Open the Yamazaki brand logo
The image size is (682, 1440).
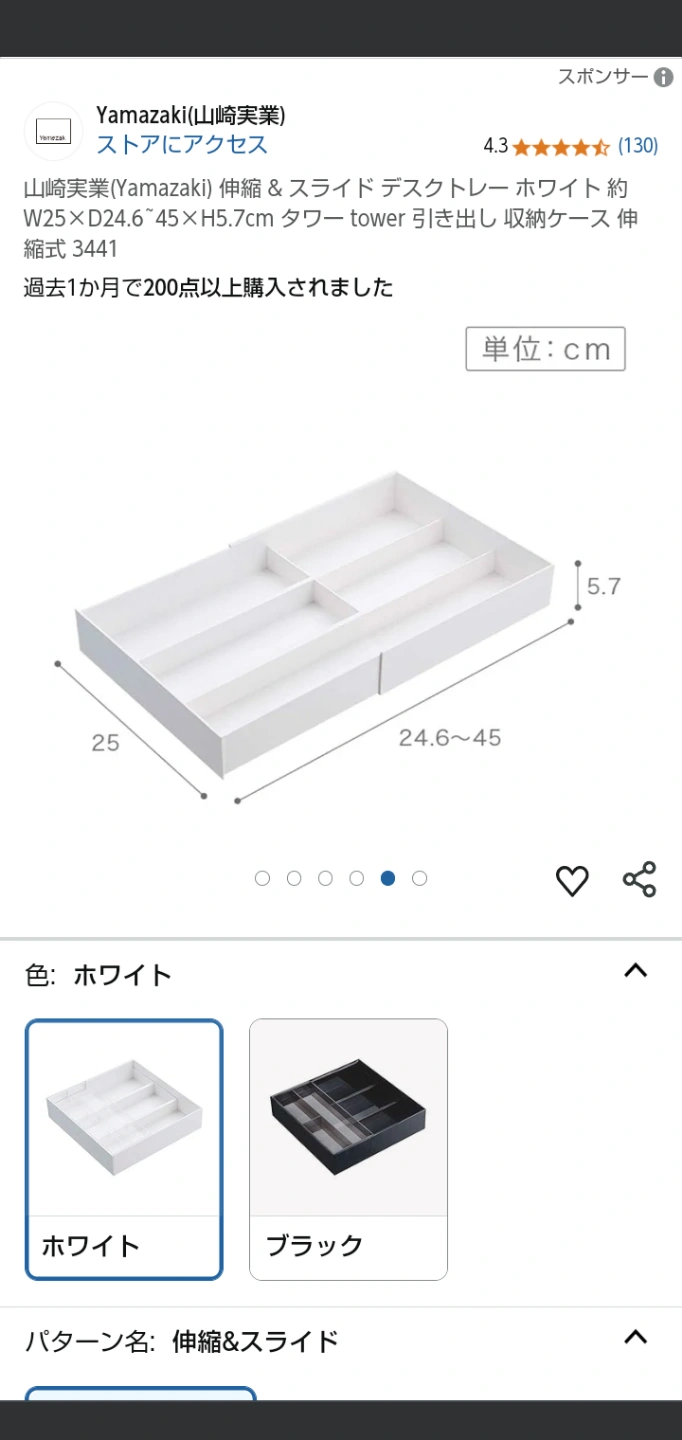[53, 131]
